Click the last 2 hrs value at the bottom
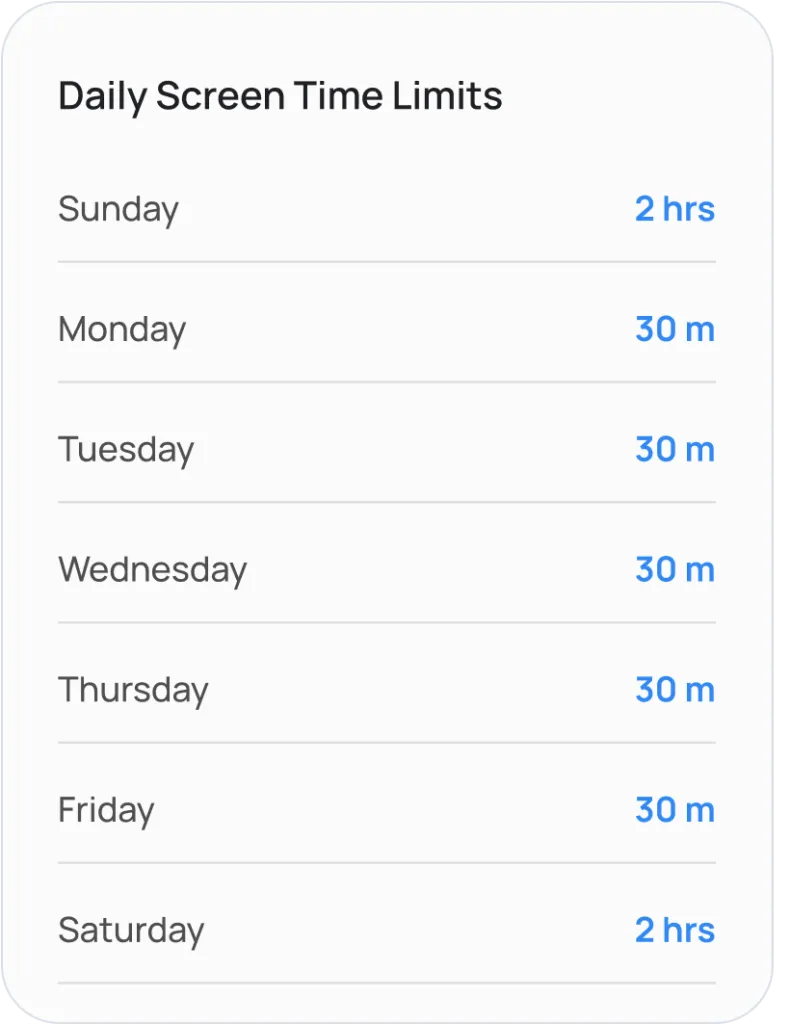790x1024 pixels. point(676,930)
